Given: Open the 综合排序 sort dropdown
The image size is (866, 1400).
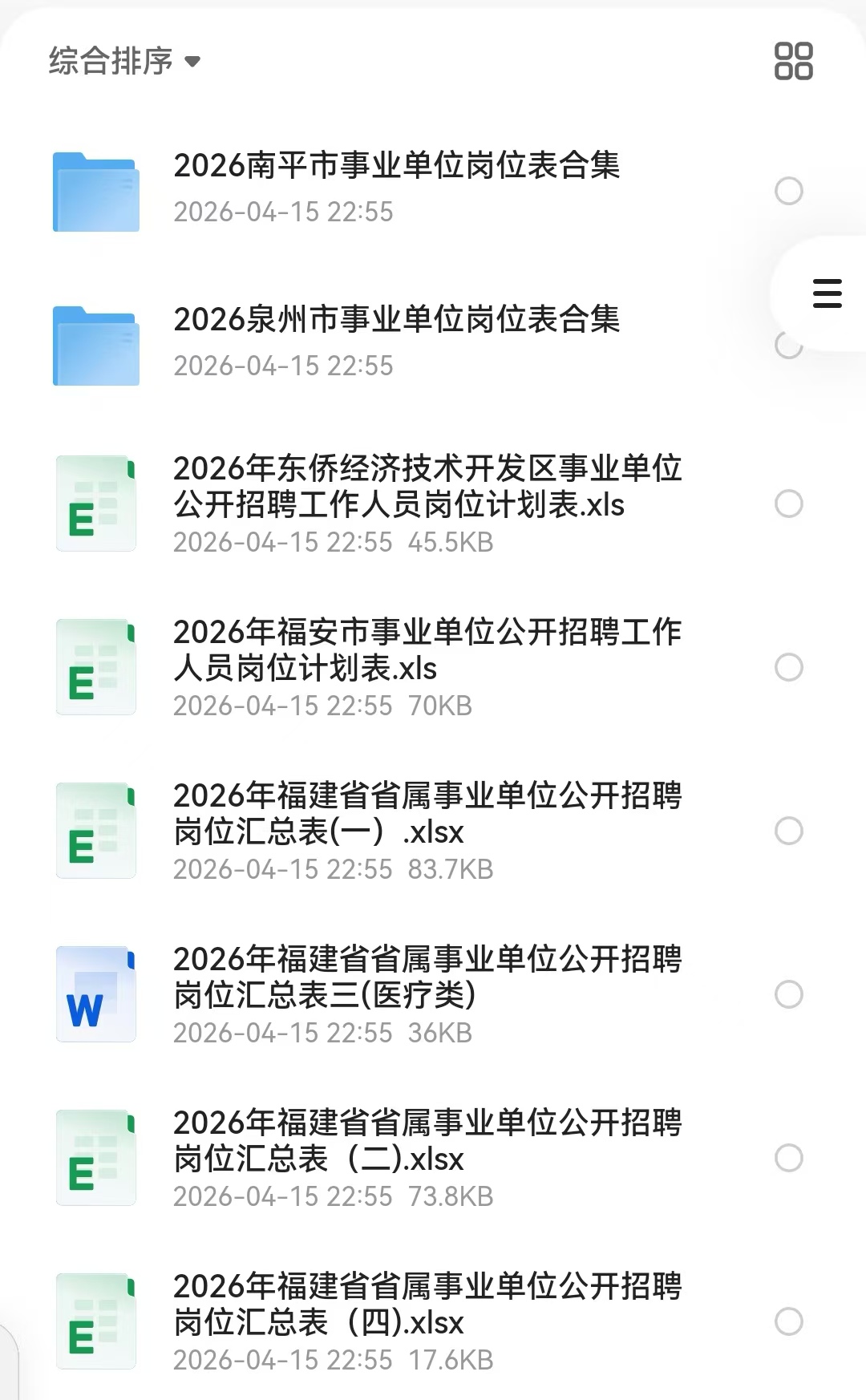Looking at the screenshot, I should tap(124, 61).
